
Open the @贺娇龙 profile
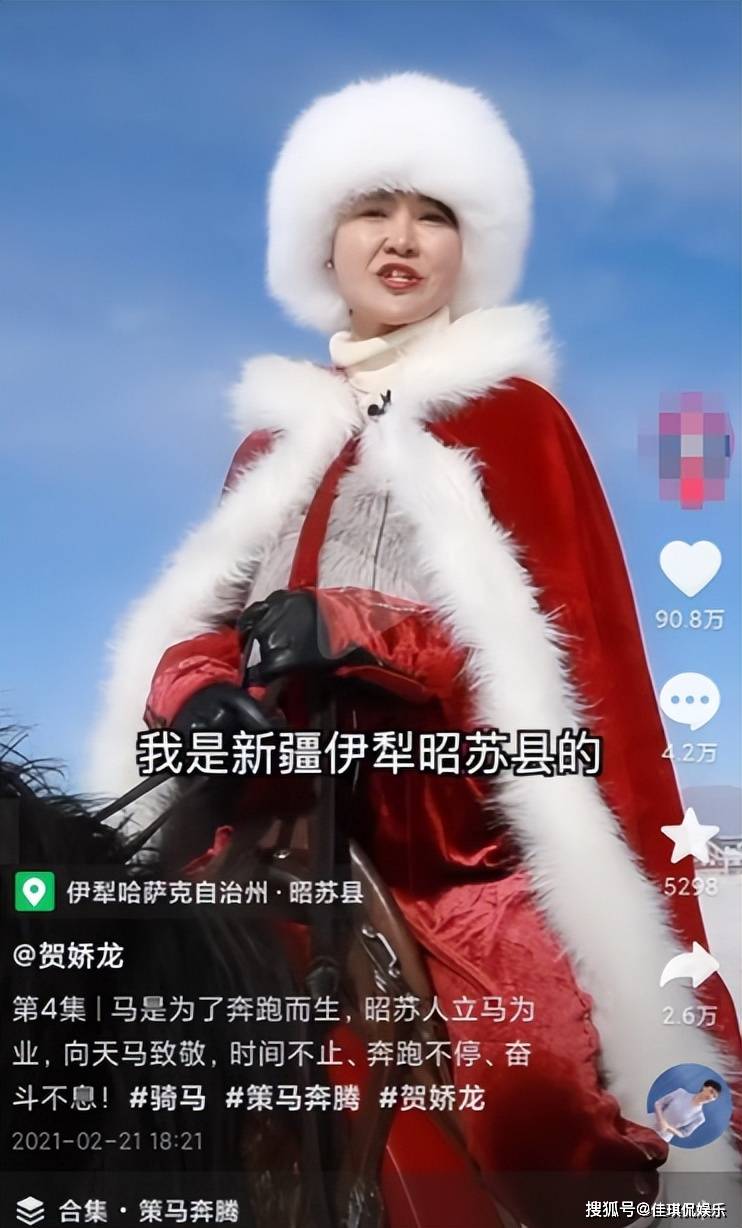[68, 956]
